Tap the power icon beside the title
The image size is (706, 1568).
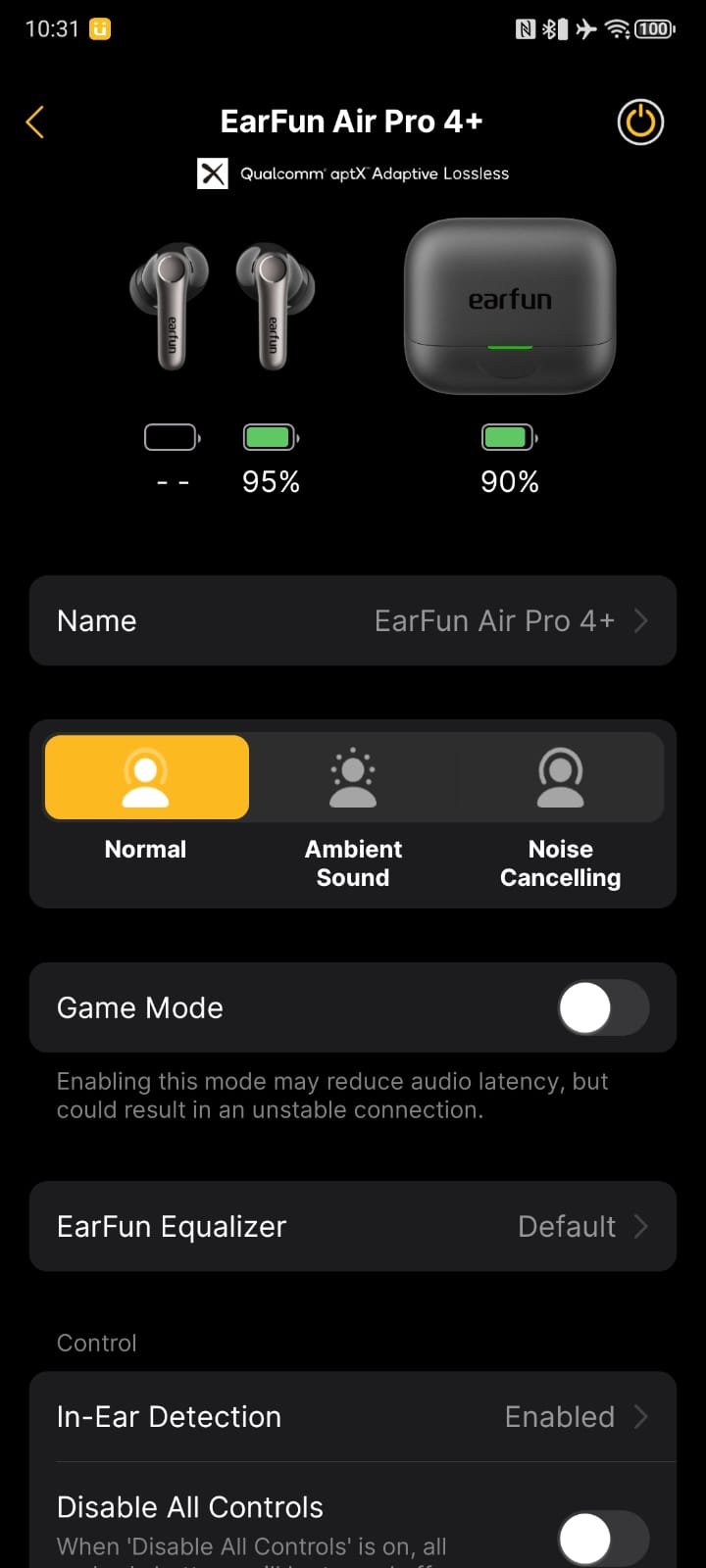640,122
